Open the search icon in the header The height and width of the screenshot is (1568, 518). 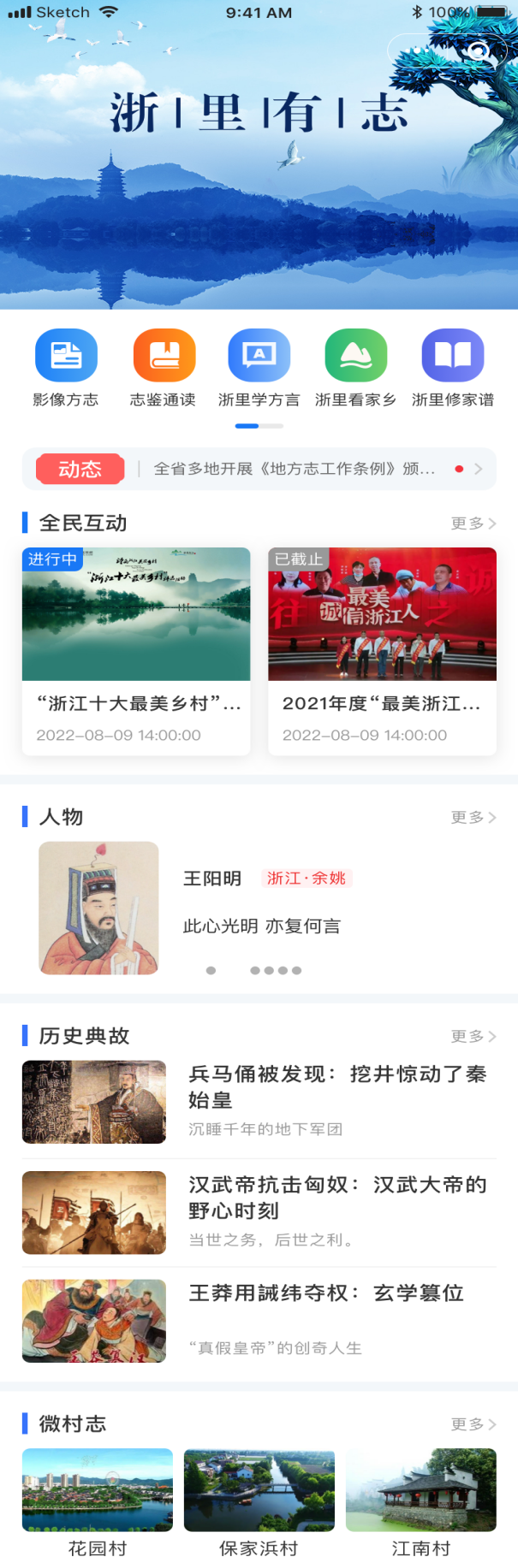[479, 53]
